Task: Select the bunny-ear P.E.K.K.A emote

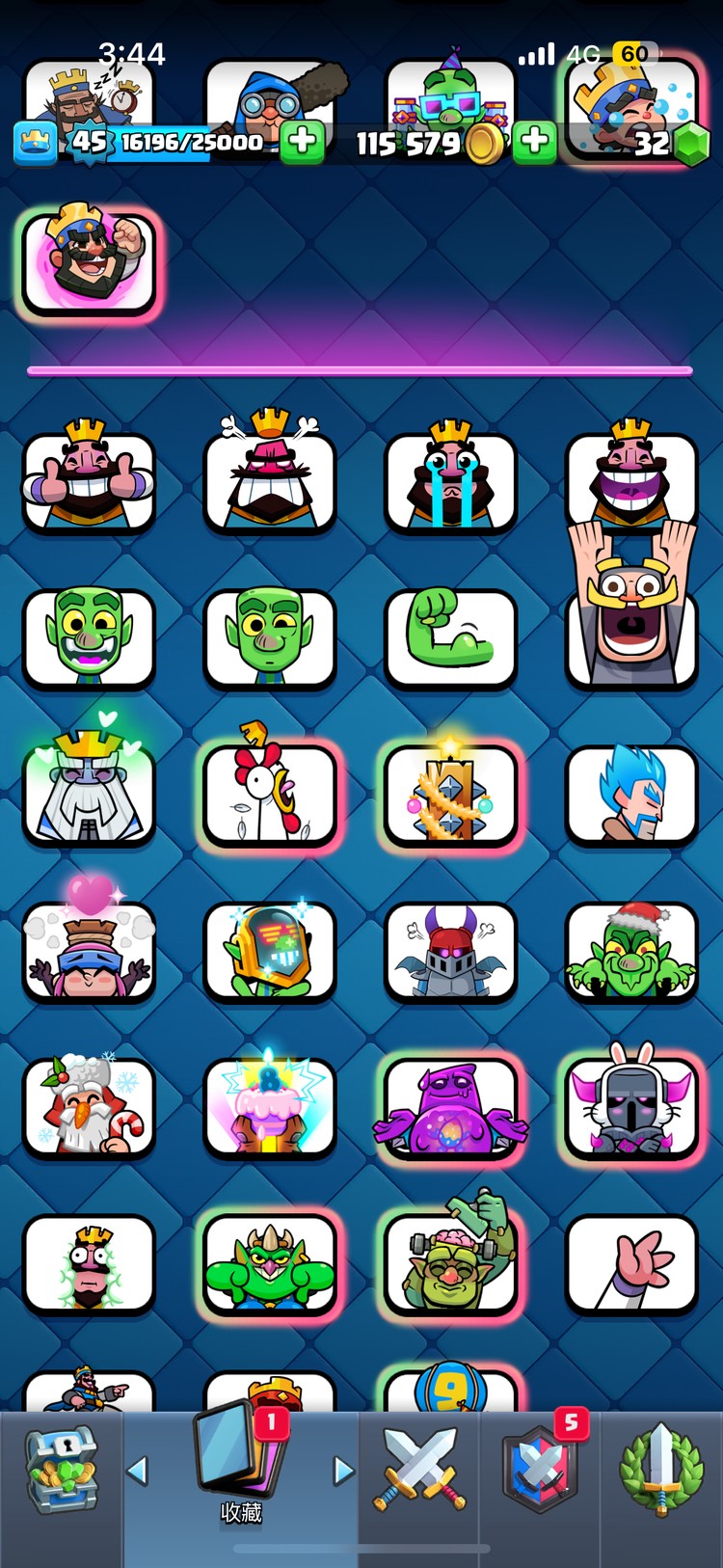Action: [631, 1107]
